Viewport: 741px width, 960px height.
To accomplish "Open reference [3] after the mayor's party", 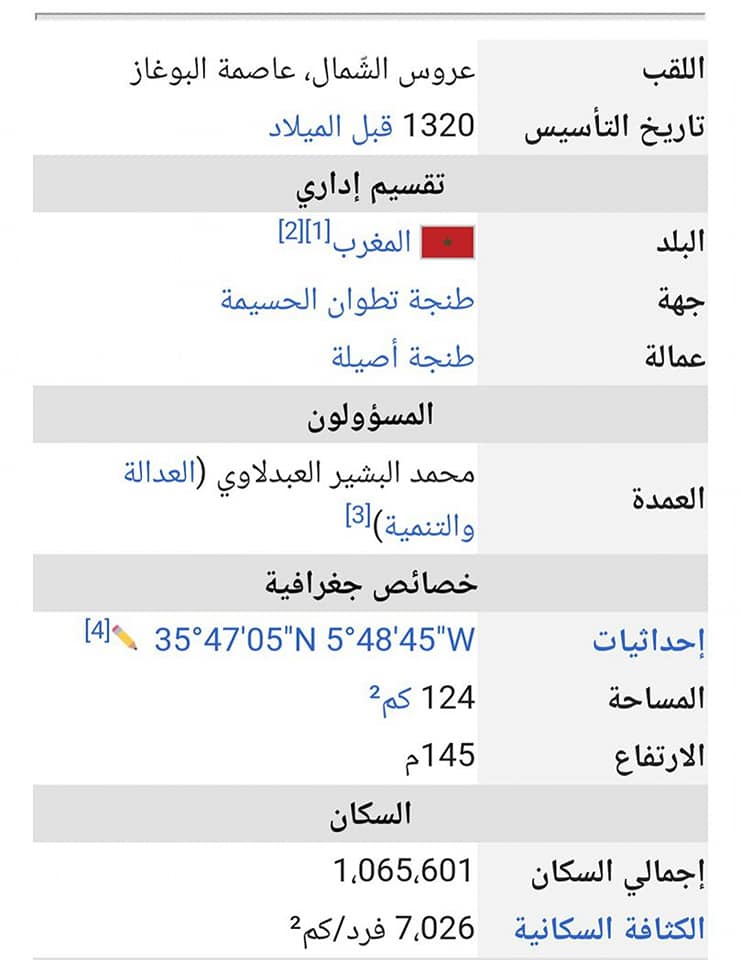I will tap(358, 516).
